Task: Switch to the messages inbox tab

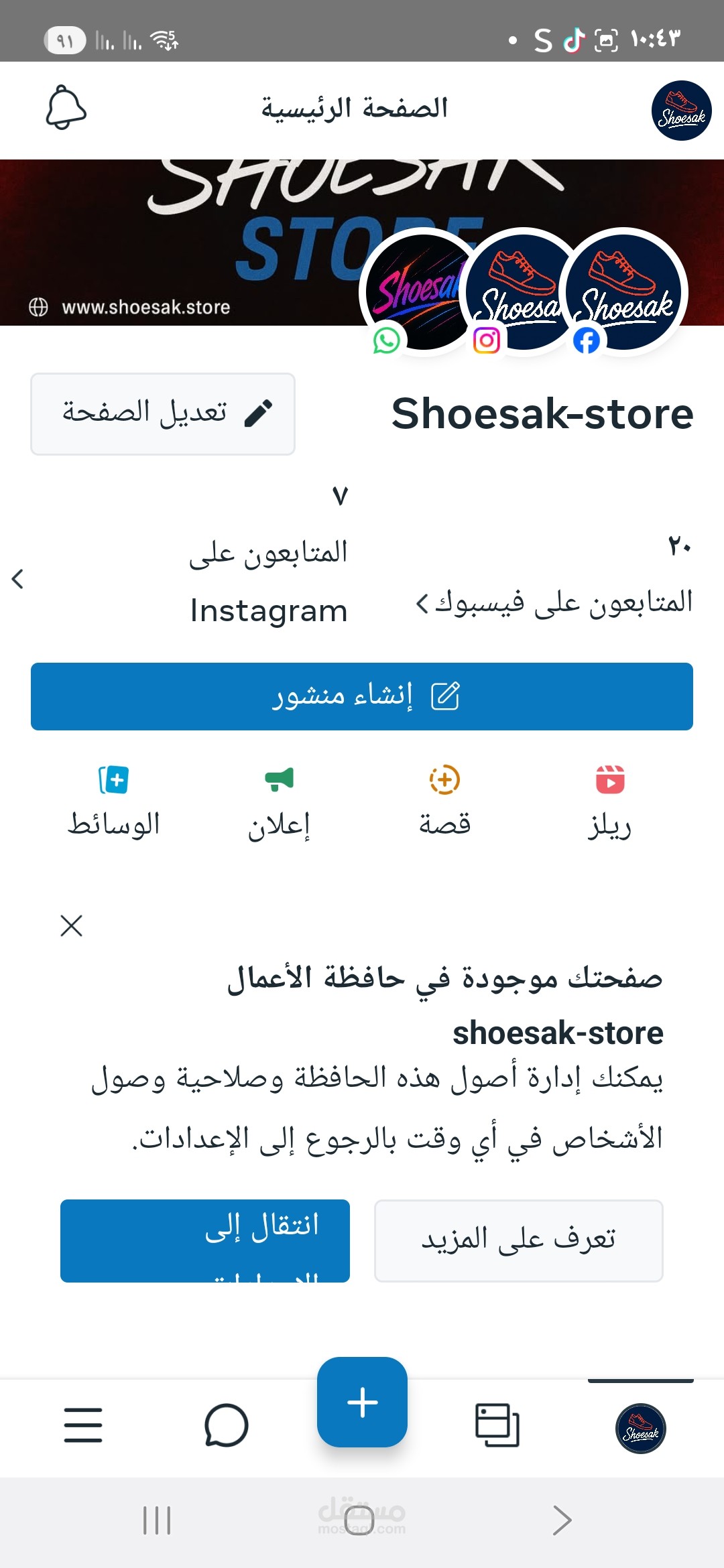Action: pyautogui.click(x=226, y=1425)
